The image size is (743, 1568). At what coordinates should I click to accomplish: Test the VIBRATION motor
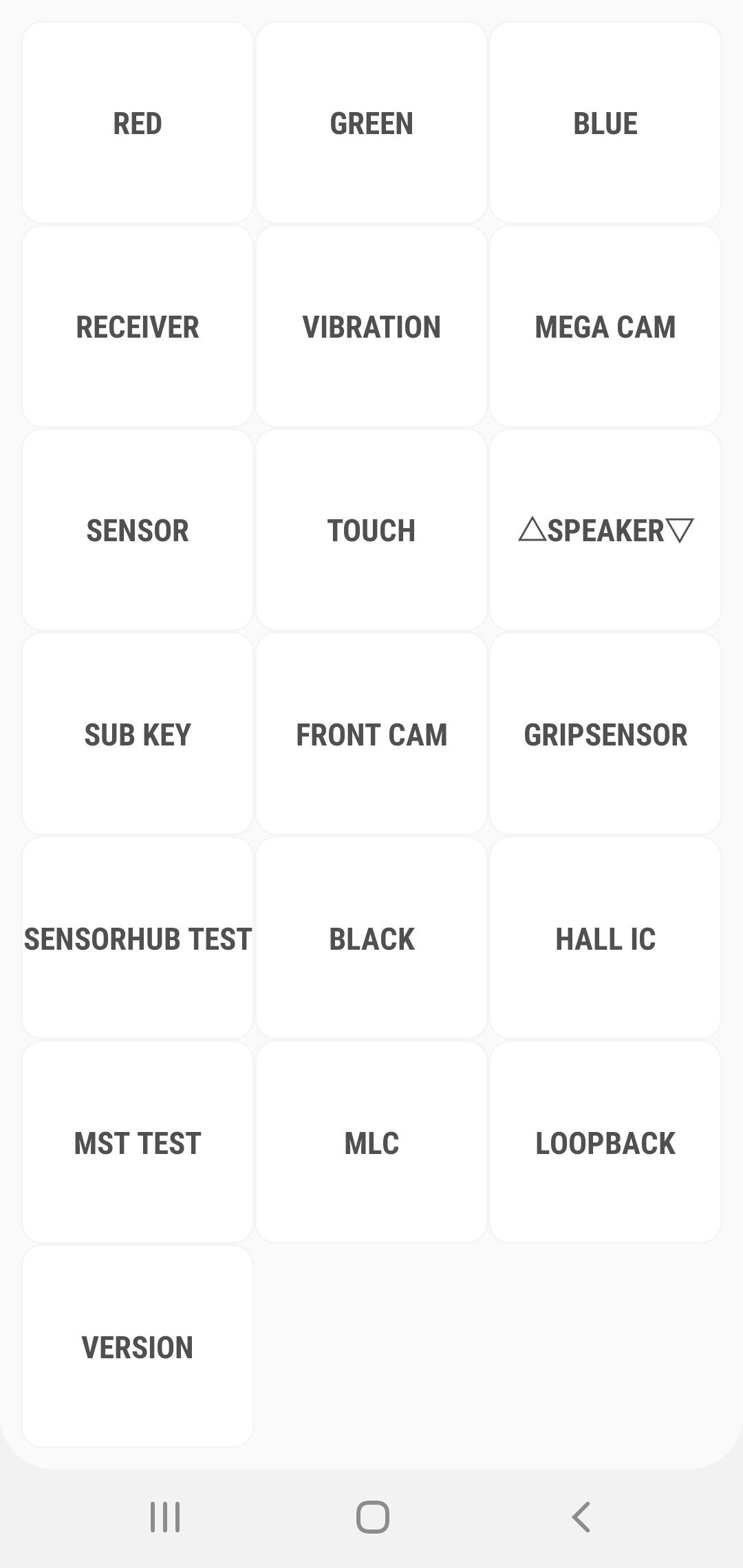pos(371,327)
